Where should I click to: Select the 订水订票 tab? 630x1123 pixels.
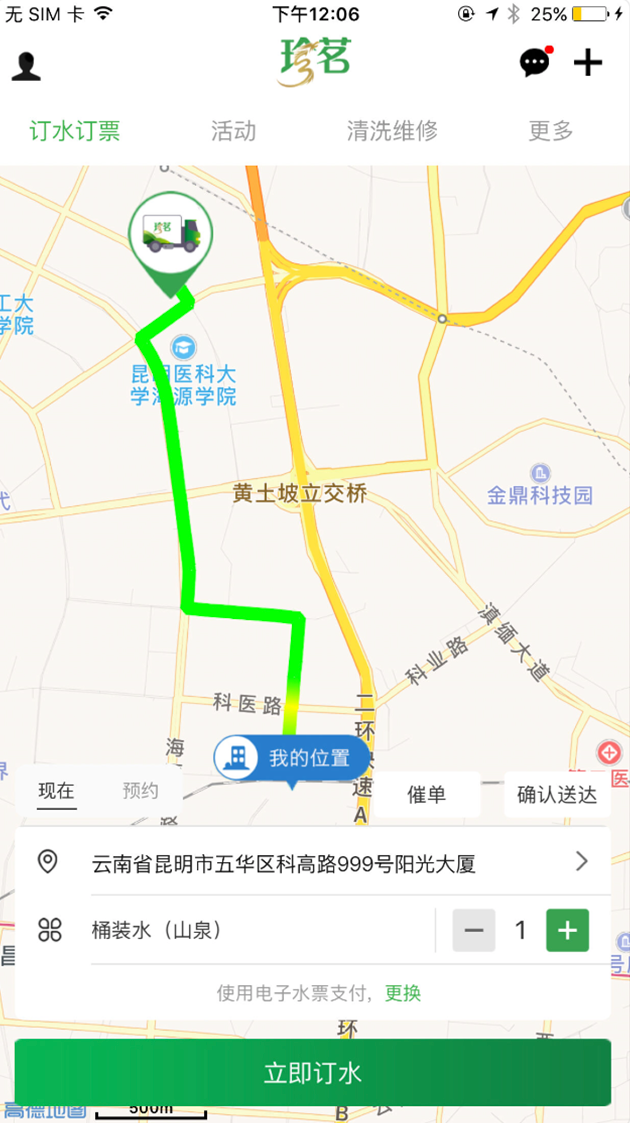75,131
